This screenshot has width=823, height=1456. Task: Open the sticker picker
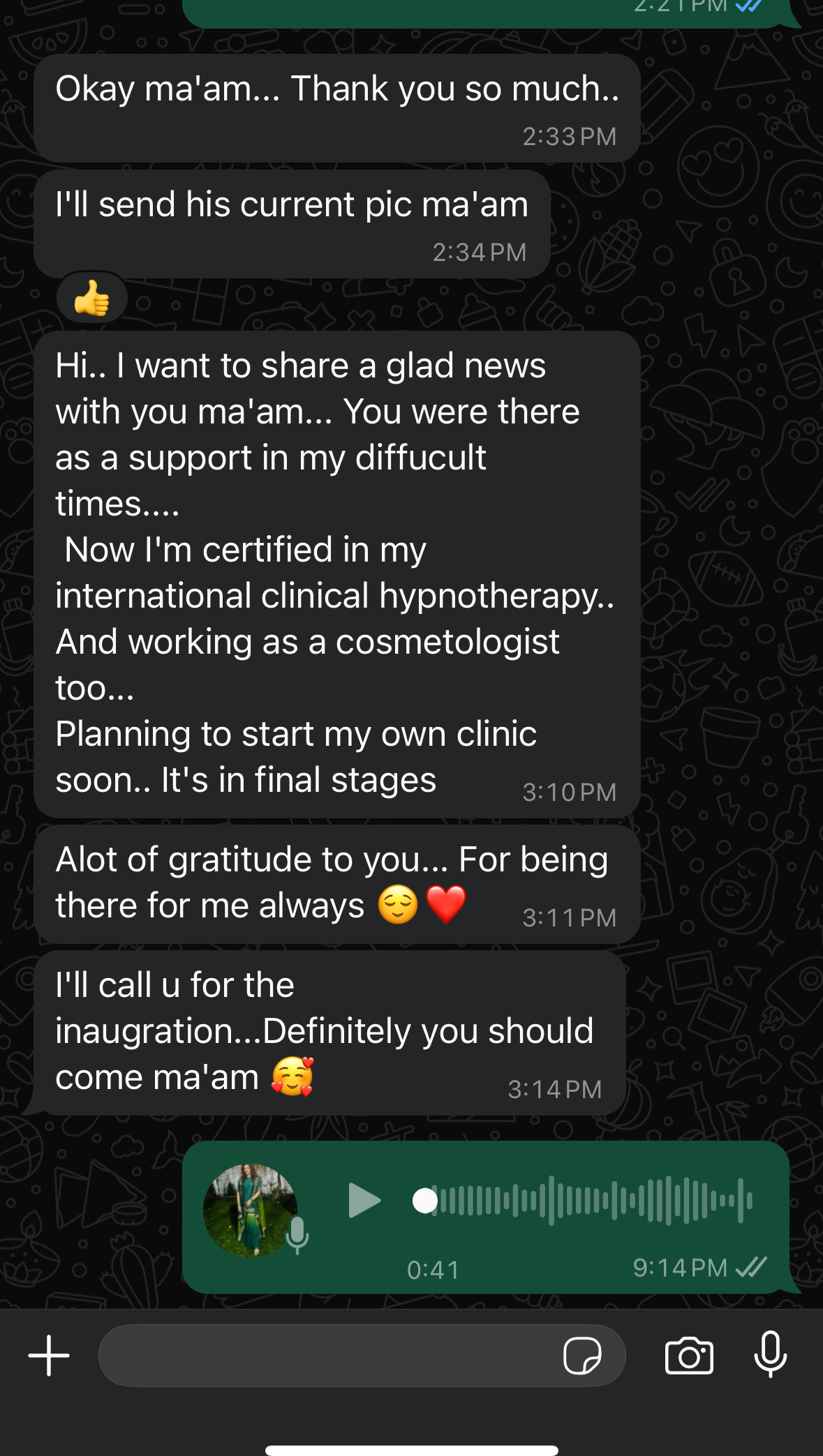(582, 1356)
